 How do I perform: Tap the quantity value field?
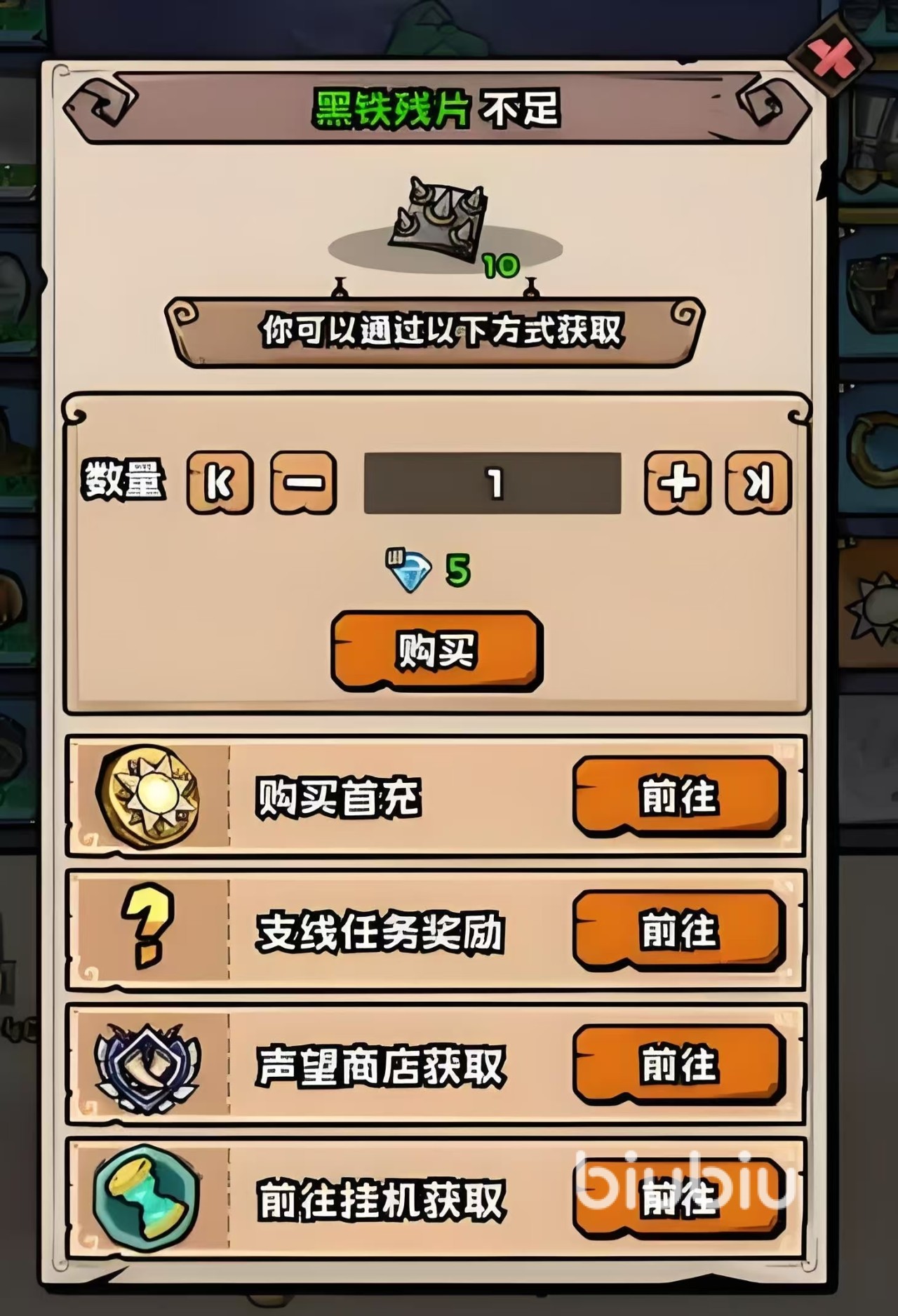492,483
